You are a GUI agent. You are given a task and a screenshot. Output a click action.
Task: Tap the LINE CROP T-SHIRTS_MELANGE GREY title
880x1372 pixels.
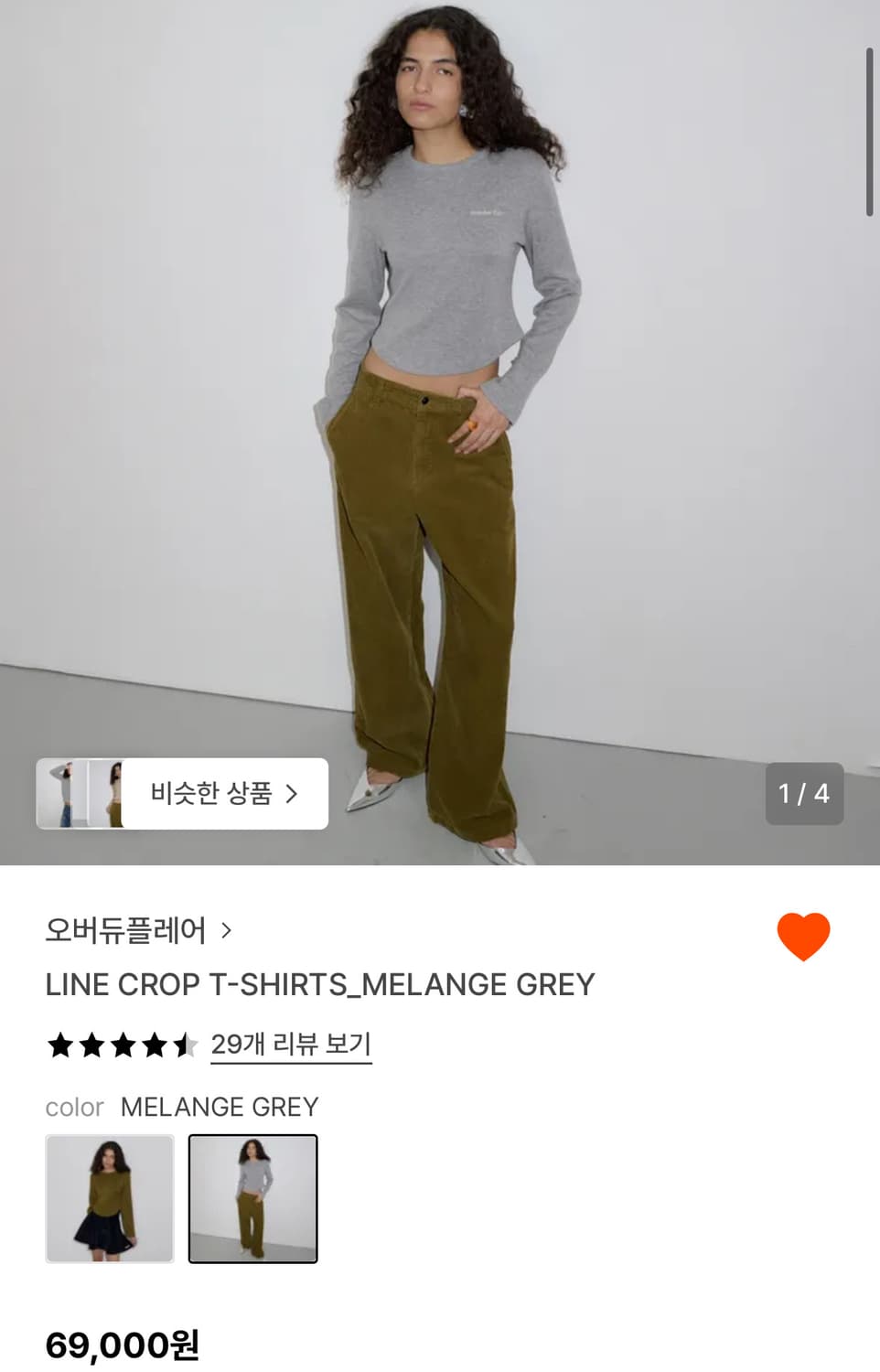[320, 984]
